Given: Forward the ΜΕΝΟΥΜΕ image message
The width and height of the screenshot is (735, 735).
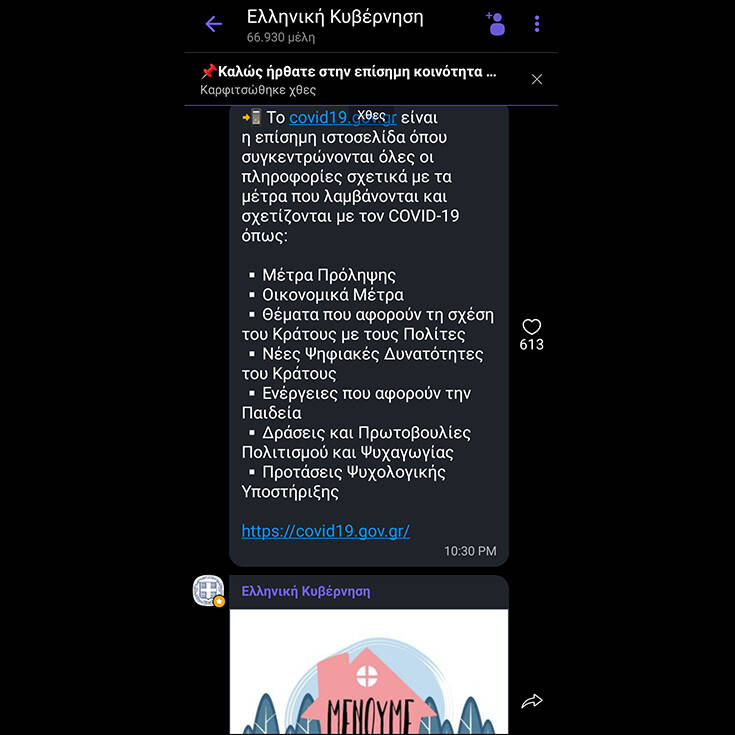Looking at the screenshot, I should pos(531,702).
